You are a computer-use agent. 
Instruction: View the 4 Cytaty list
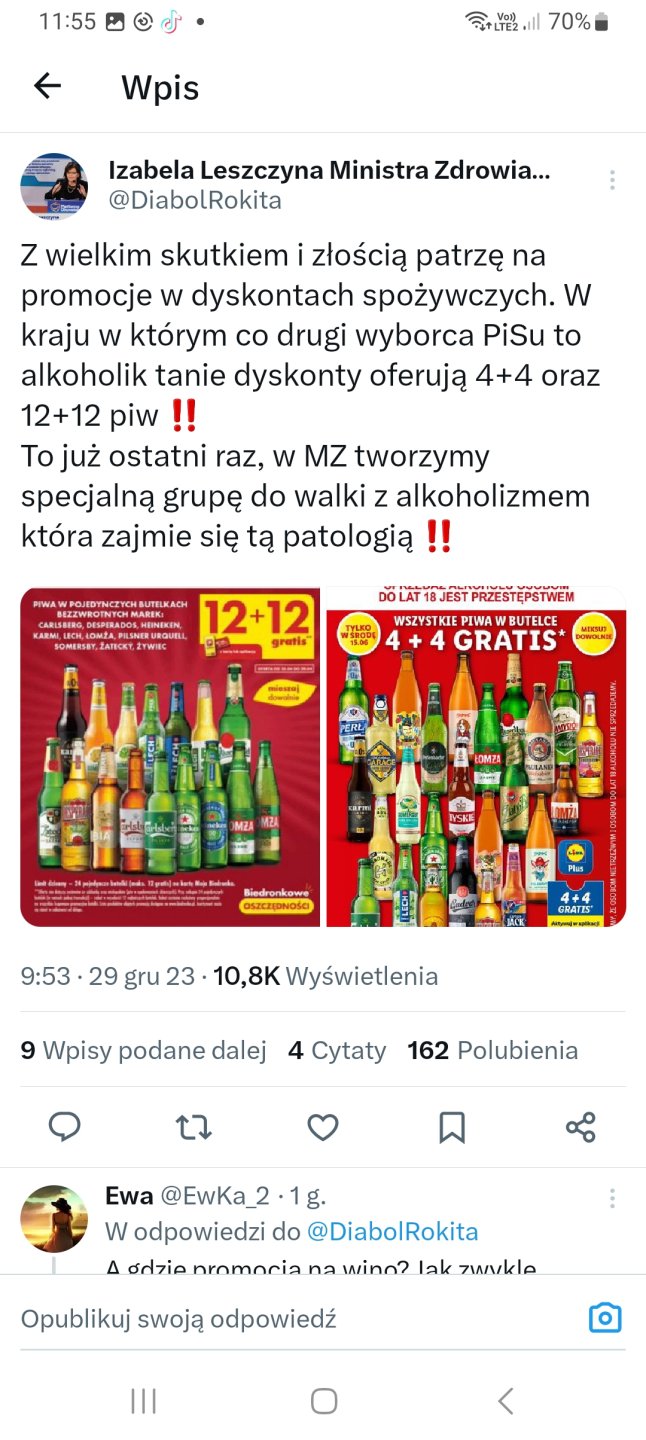[x=336, y=1050]
